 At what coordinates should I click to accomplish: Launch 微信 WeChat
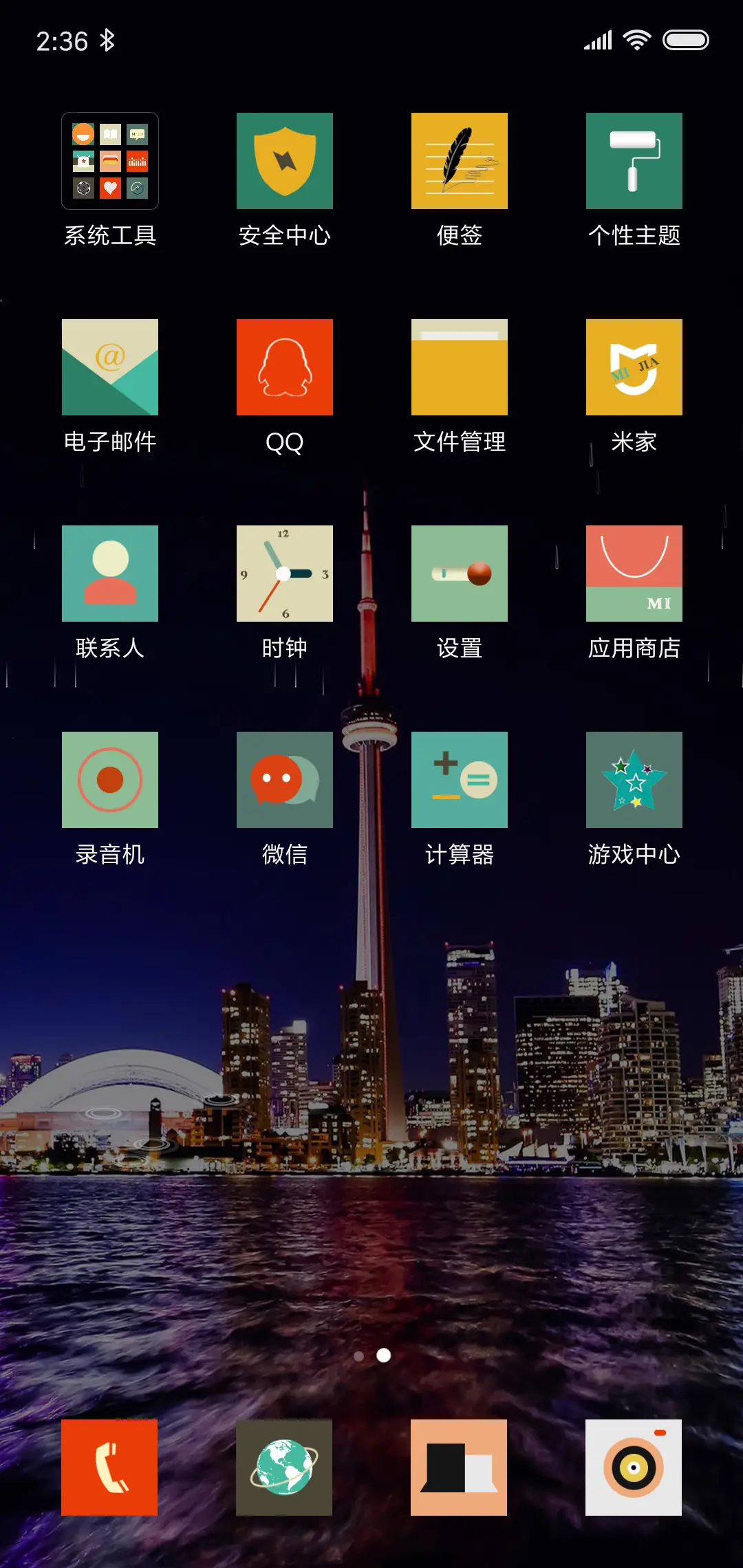[285, 779]
